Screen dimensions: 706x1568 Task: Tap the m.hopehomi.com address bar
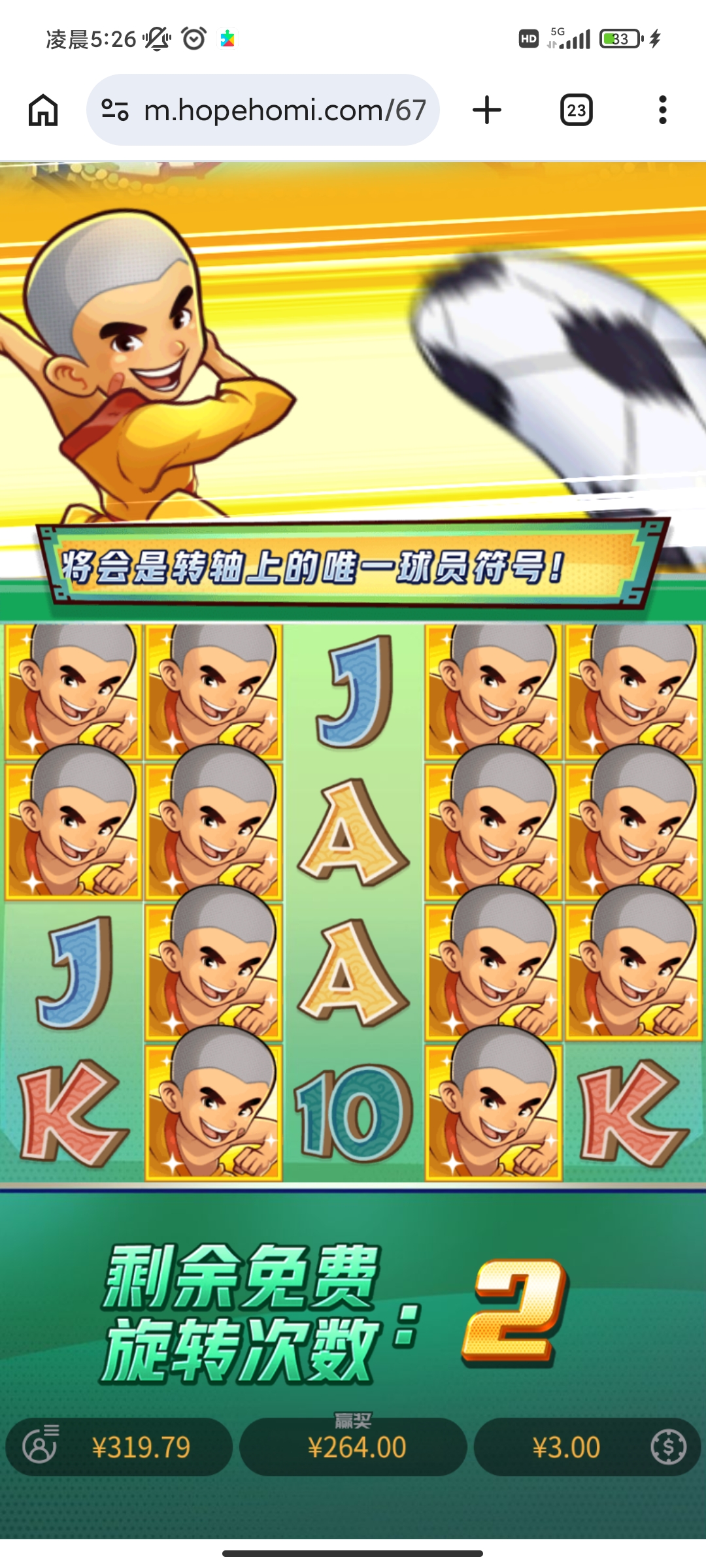284,110
